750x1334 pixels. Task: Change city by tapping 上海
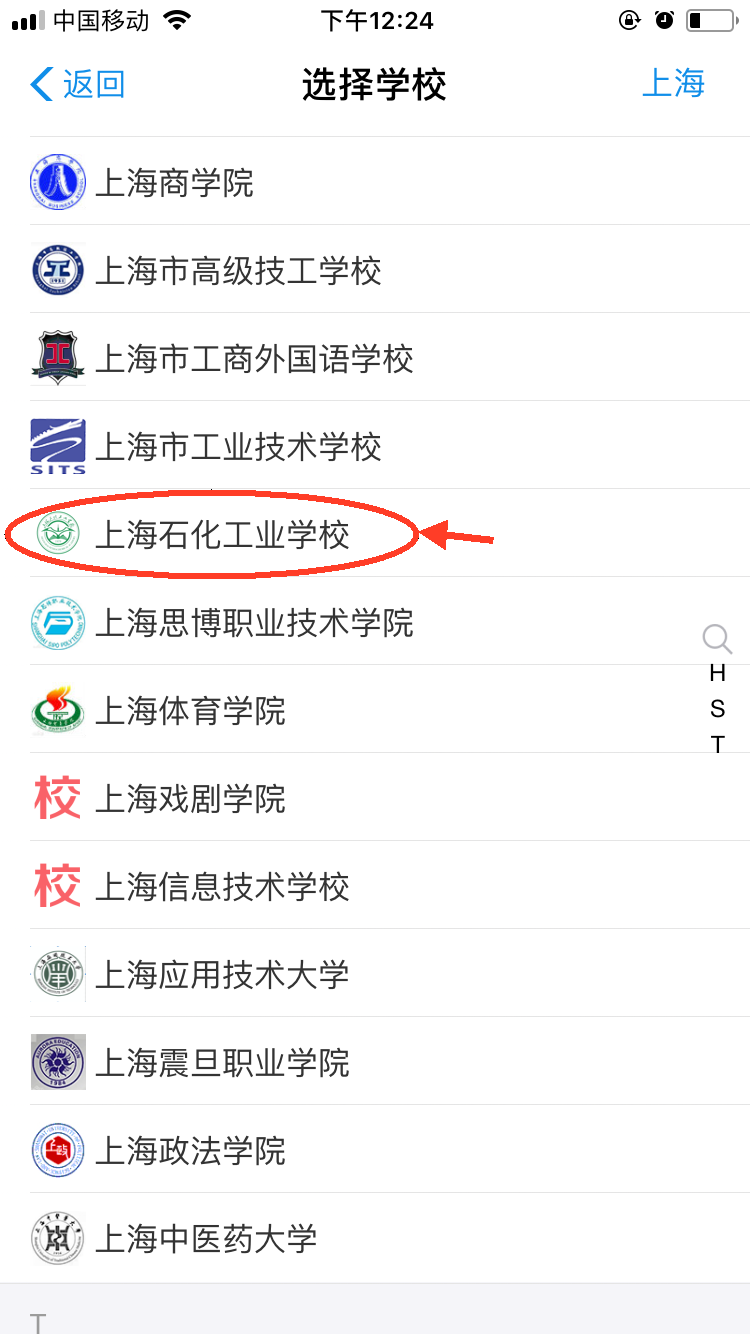point(673,84)
